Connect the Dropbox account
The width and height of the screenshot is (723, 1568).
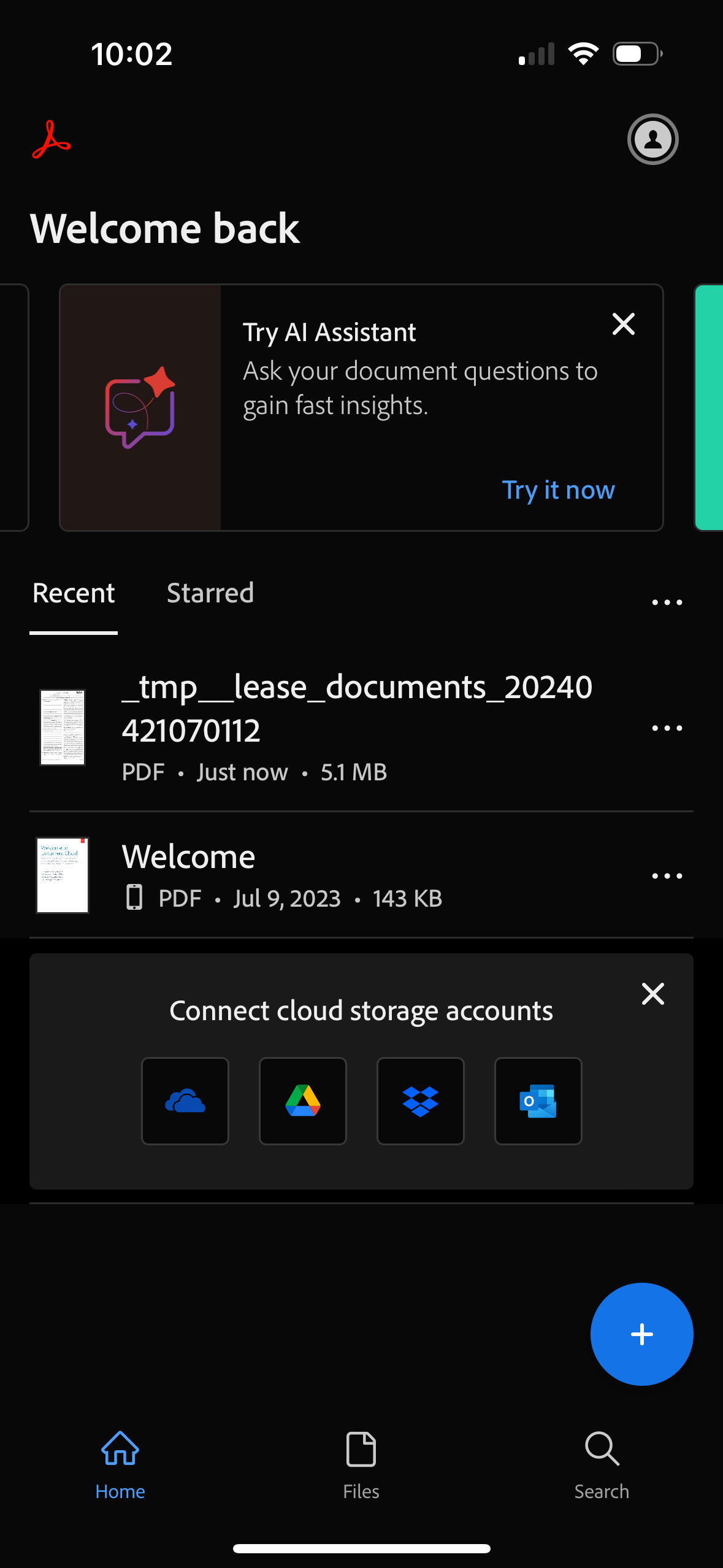[420, 1100]
